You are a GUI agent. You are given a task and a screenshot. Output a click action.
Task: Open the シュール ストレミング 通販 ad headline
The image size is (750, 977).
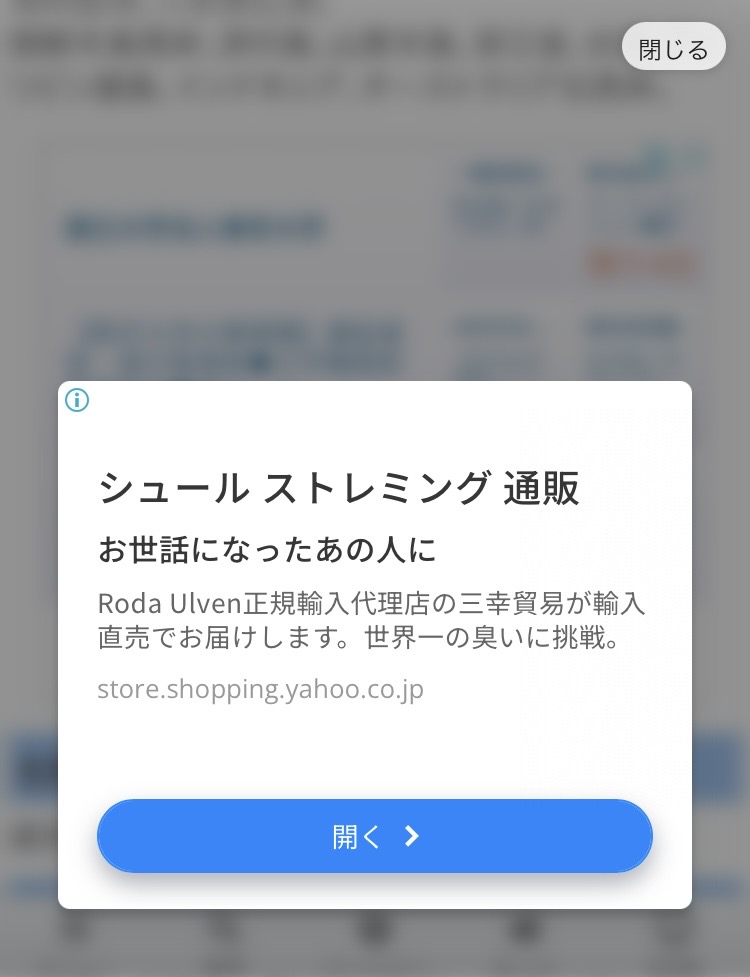[339, 488]
